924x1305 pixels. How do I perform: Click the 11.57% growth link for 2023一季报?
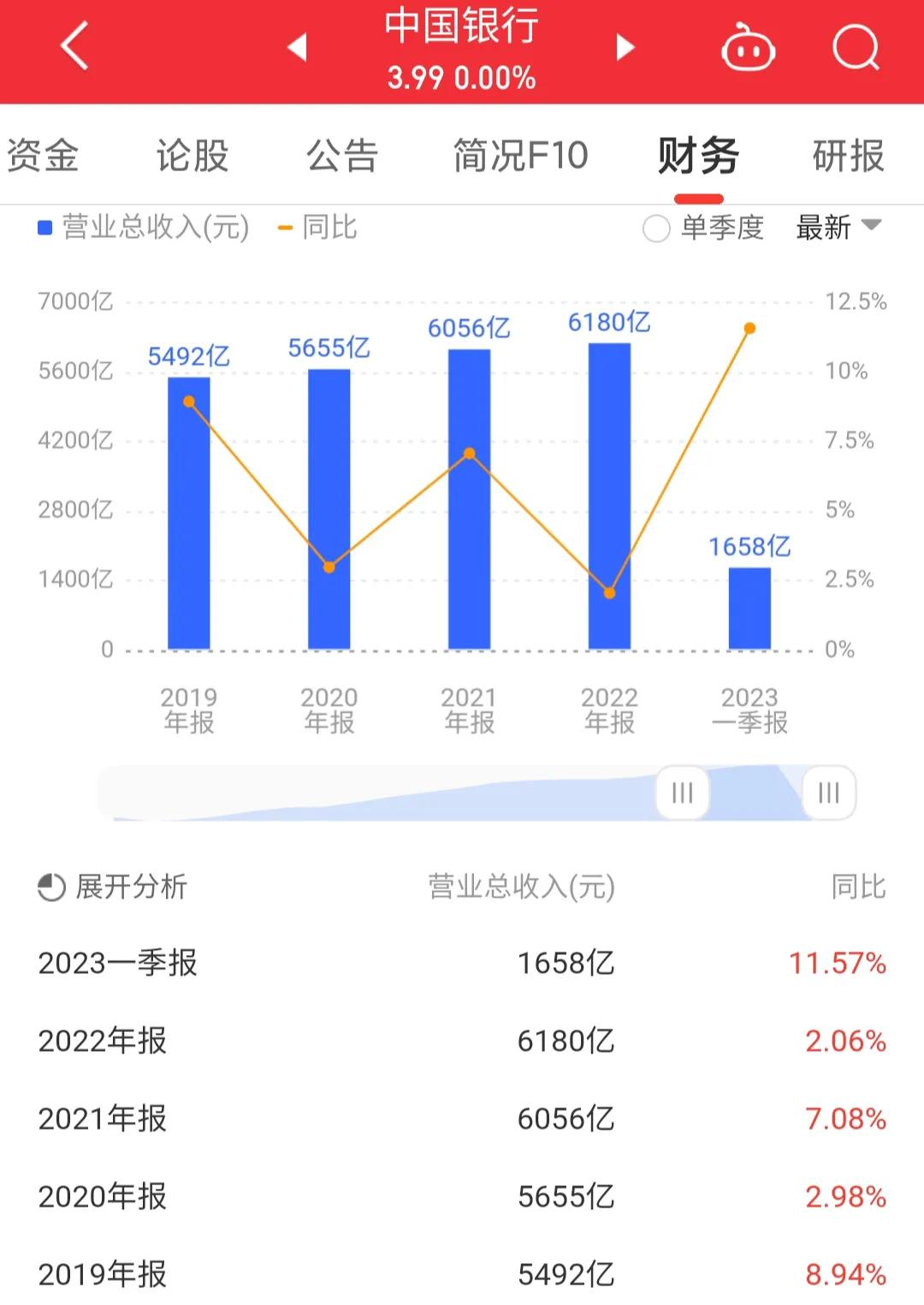tap(837, 963)
